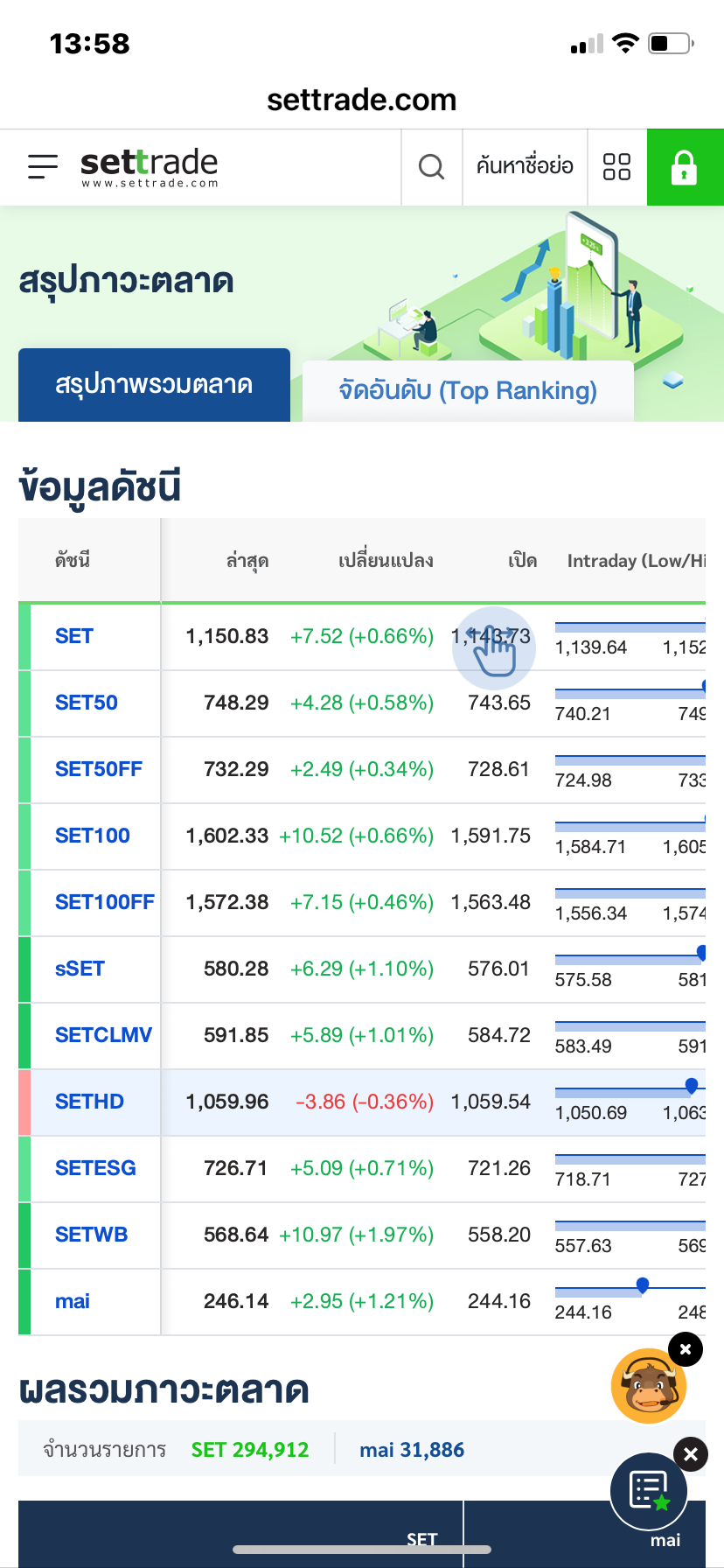The width and height of the screenshot is (724, 1568).
Task: Open the SET50 index link
Action: point(87,703)
